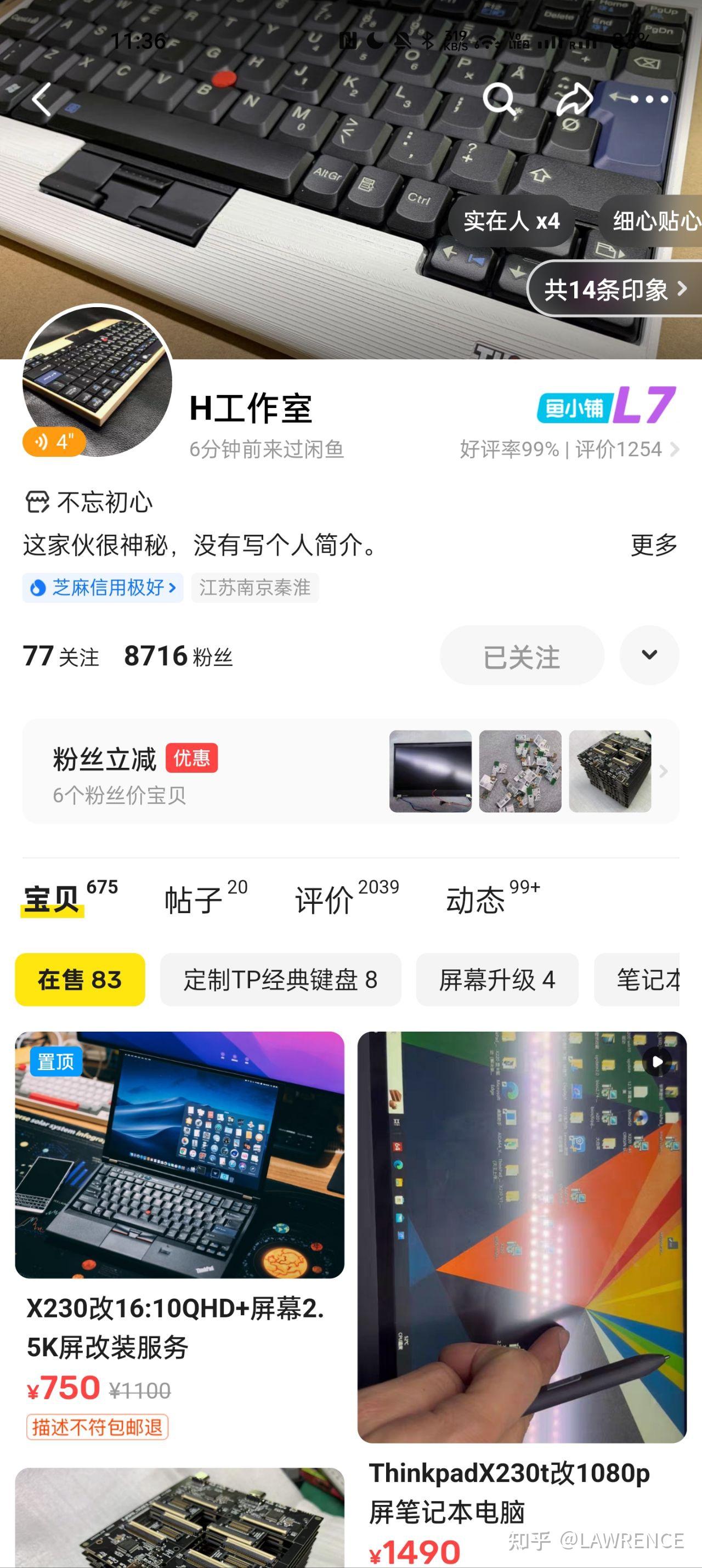
Task: Tap the share arrow icon
Action: coord(575,99)
